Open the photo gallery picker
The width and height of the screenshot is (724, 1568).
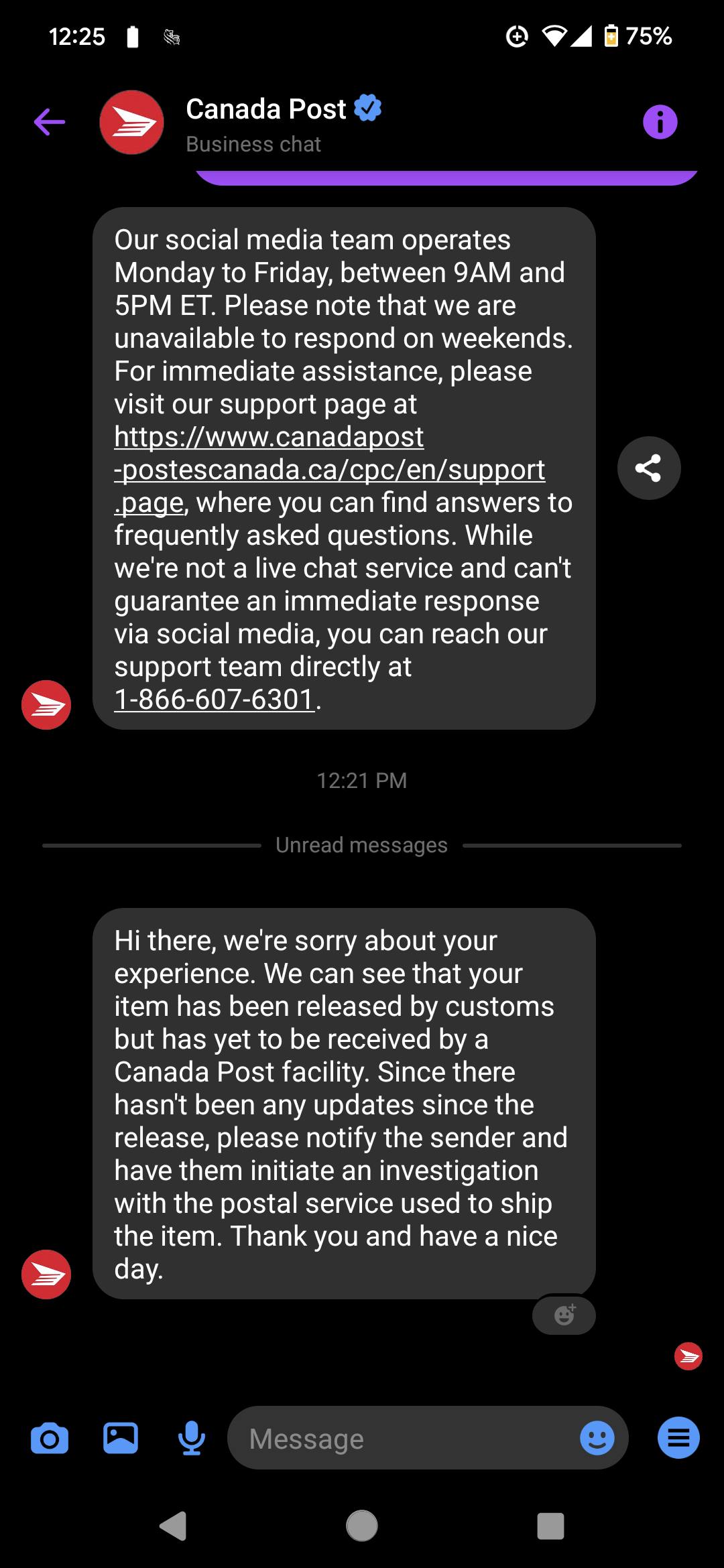click(121, 1438)
